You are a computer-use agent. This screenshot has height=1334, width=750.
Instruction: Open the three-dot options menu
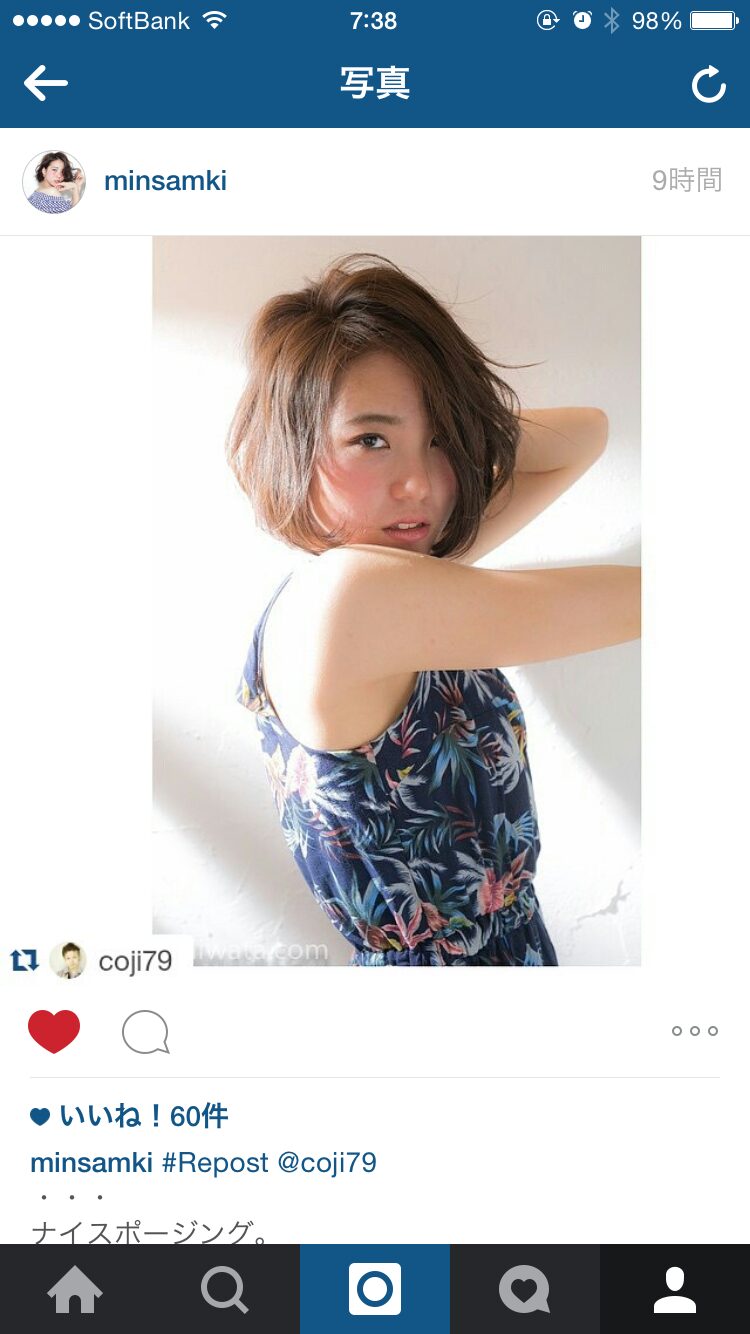pos(695,1031)
